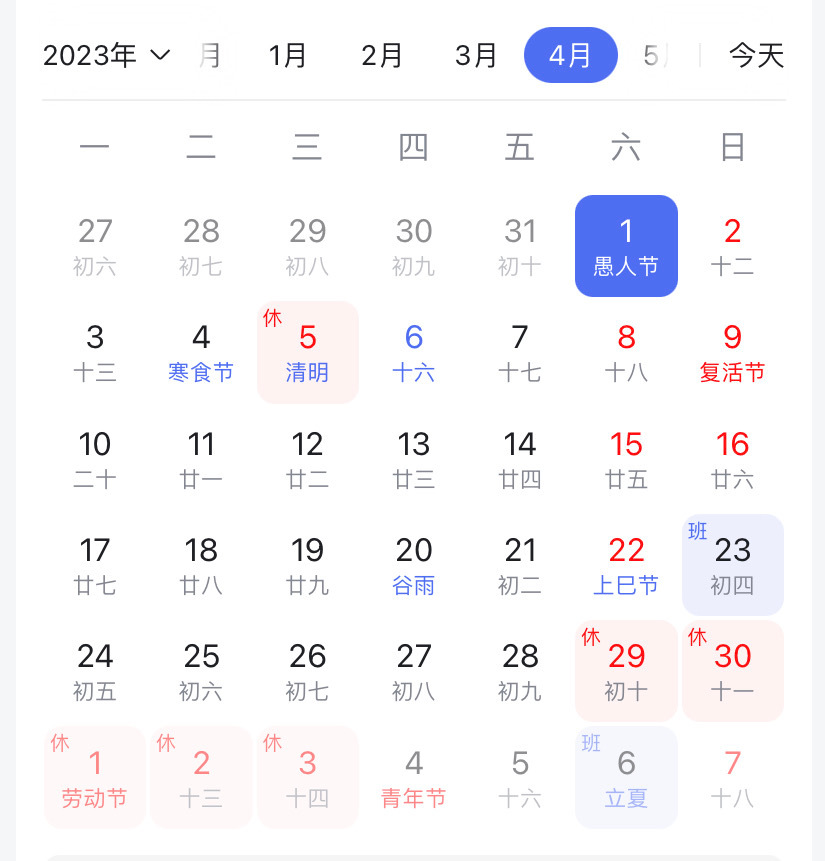Image resolution: width=825 pixels, height=861 pixels.
Task: Choose May 4 青年节
Action: click(414, 777)
